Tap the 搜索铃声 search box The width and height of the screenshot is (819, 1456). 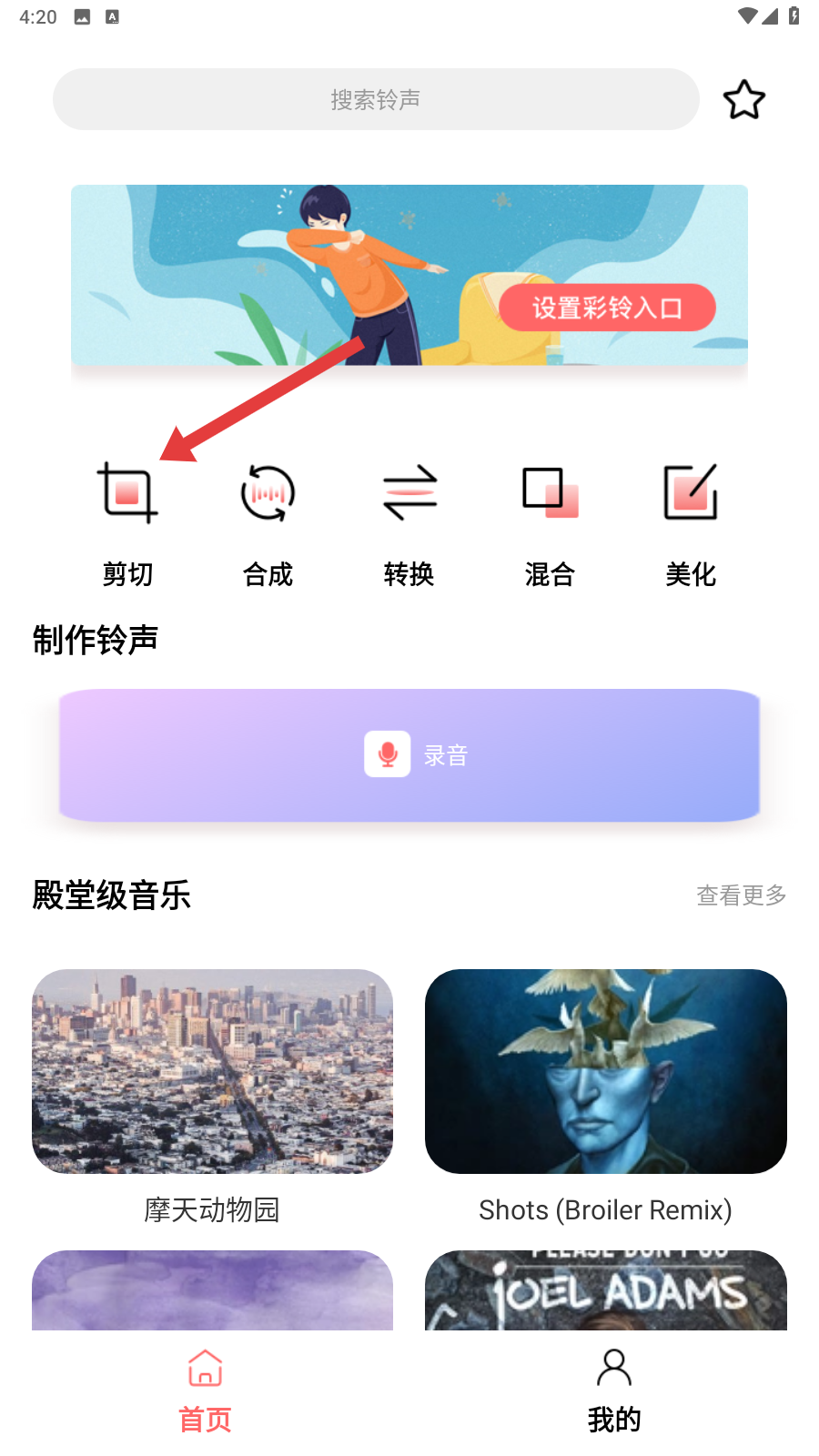point(375,99)
